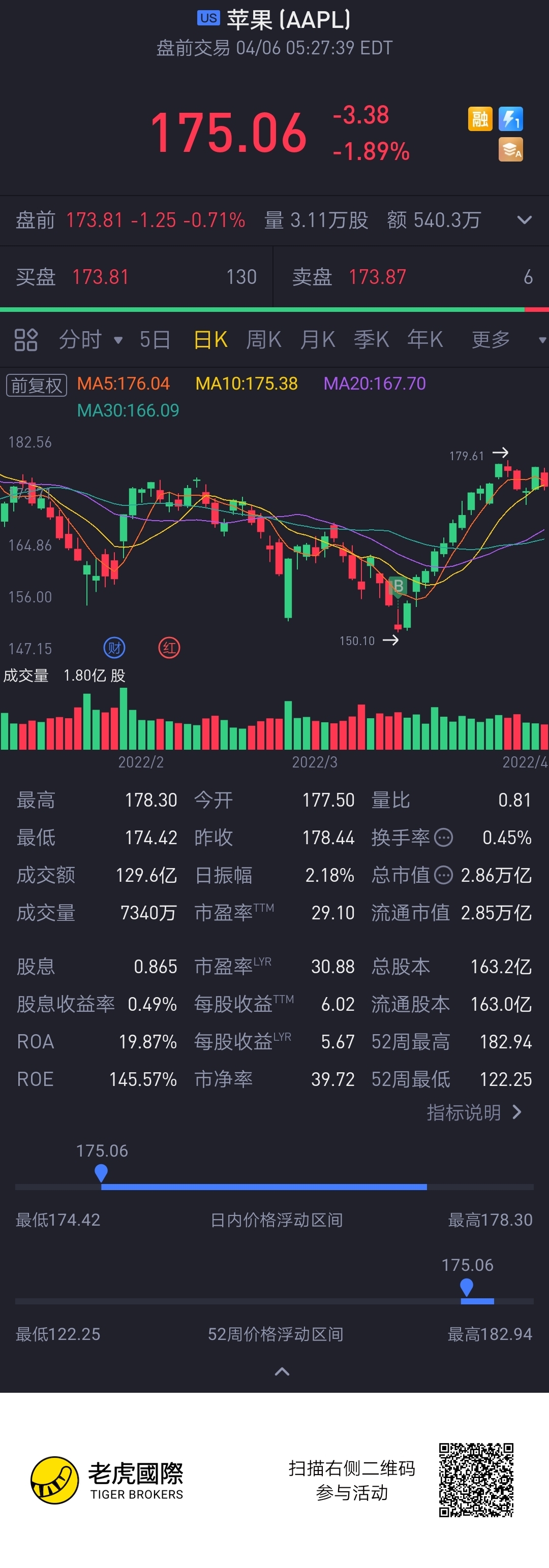Tap the blue lightning quick-trade icon
The height and width of the screenshot is (1568, 549).
[510, 119]
